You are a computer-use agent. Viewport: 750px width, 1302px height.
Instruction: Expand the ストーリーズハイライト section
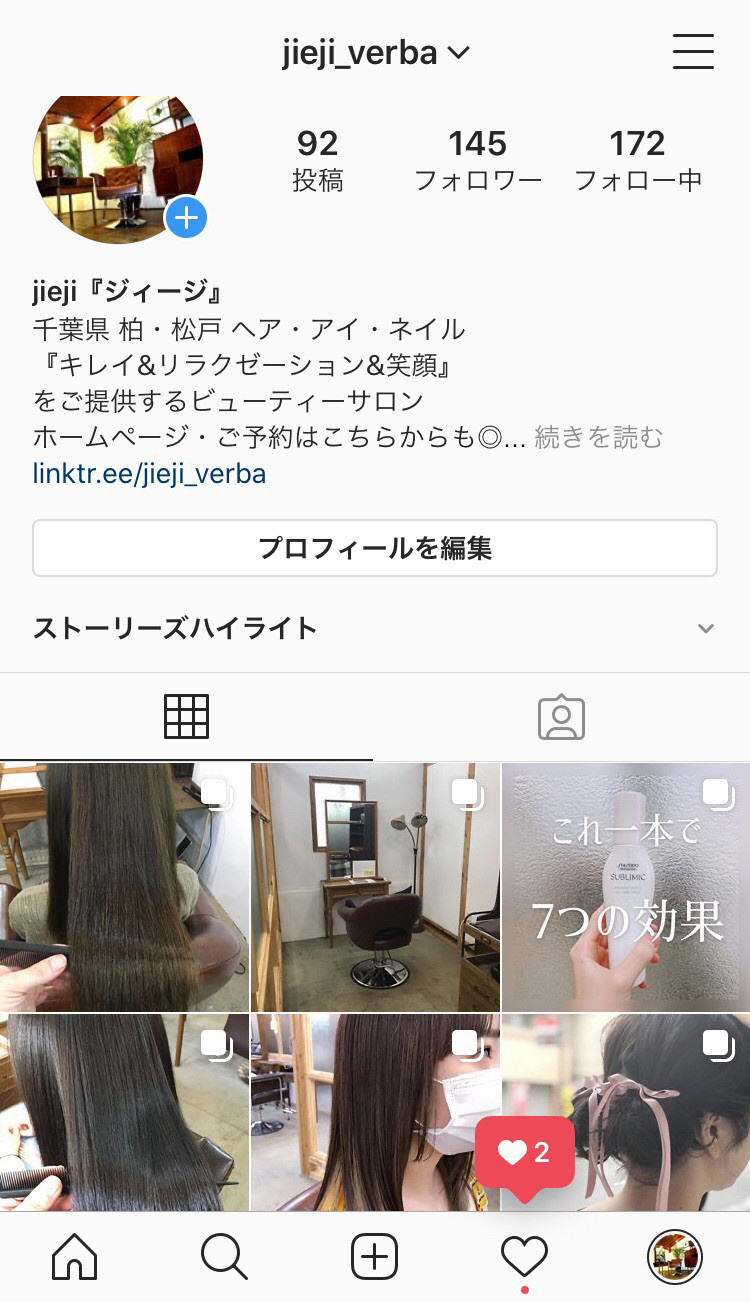coord(375,628)
